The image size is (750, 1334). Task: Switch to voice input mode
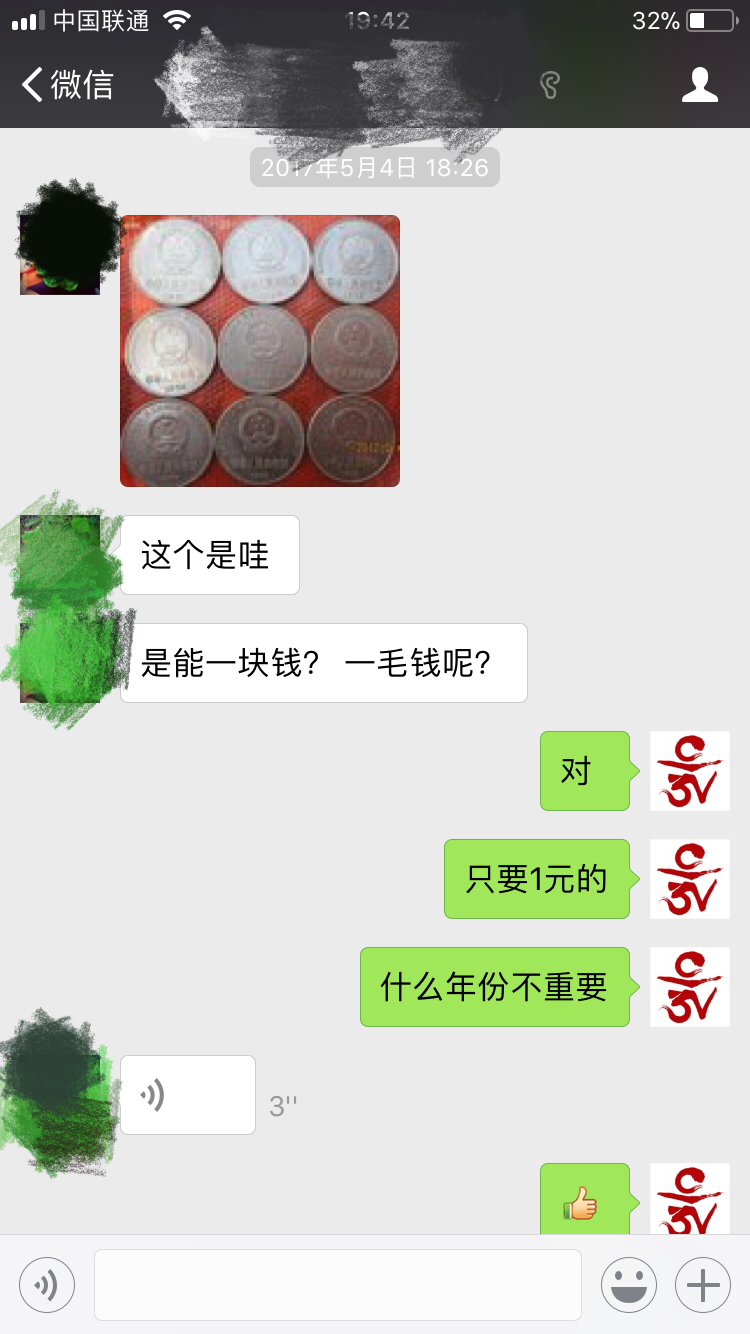click(47, 1284)
